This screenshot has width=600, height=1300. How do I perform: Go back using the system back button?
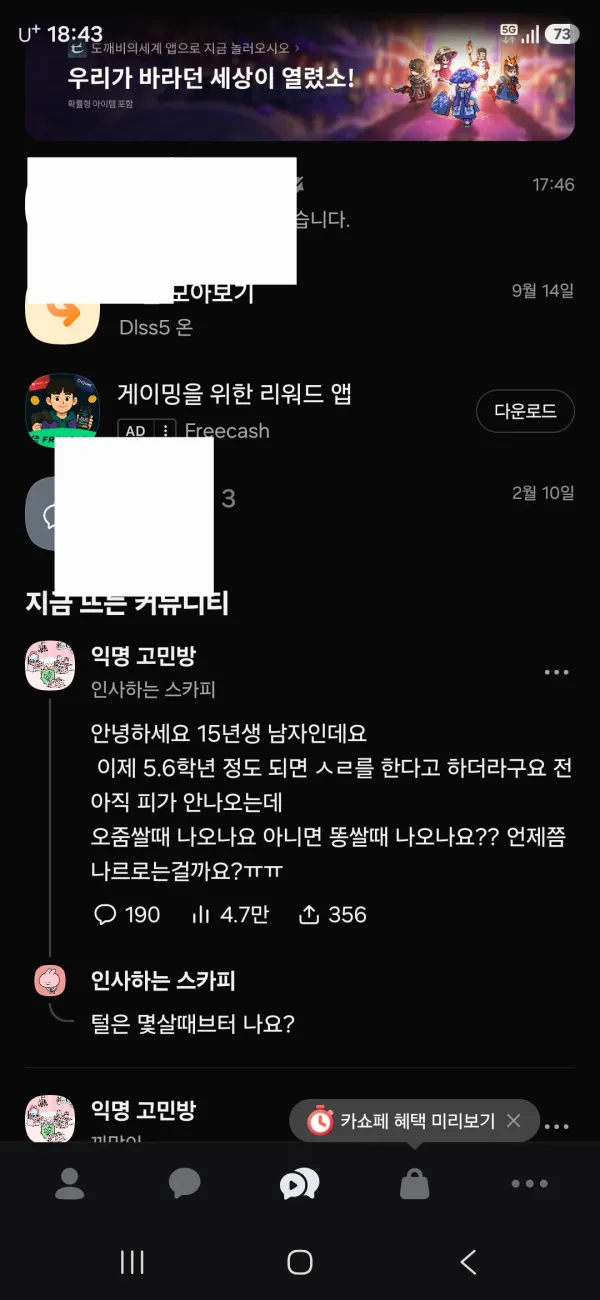[468, 1262]
